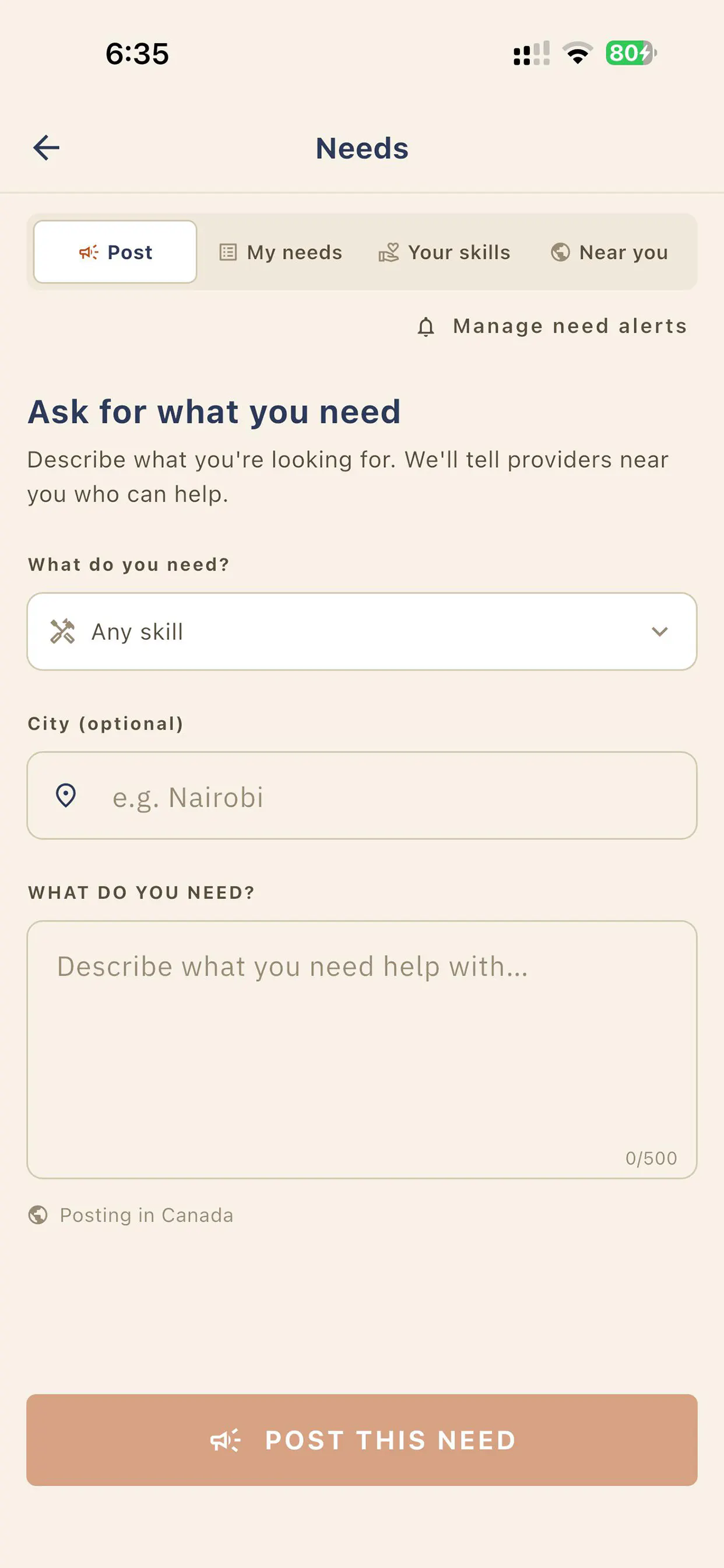
Task: Open the Your skills tab
Action: (444, 252)
